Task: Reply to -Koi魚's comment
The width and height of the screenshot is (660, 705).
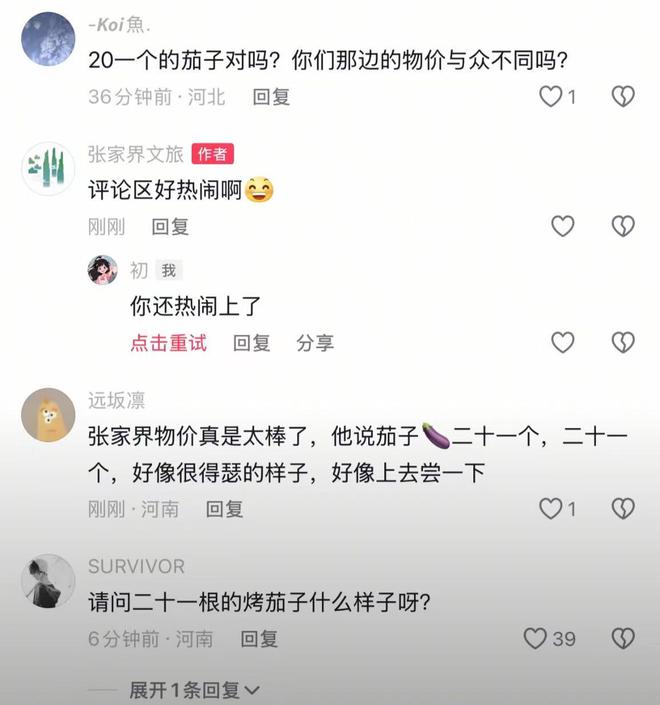Action: tap(271, 97)
